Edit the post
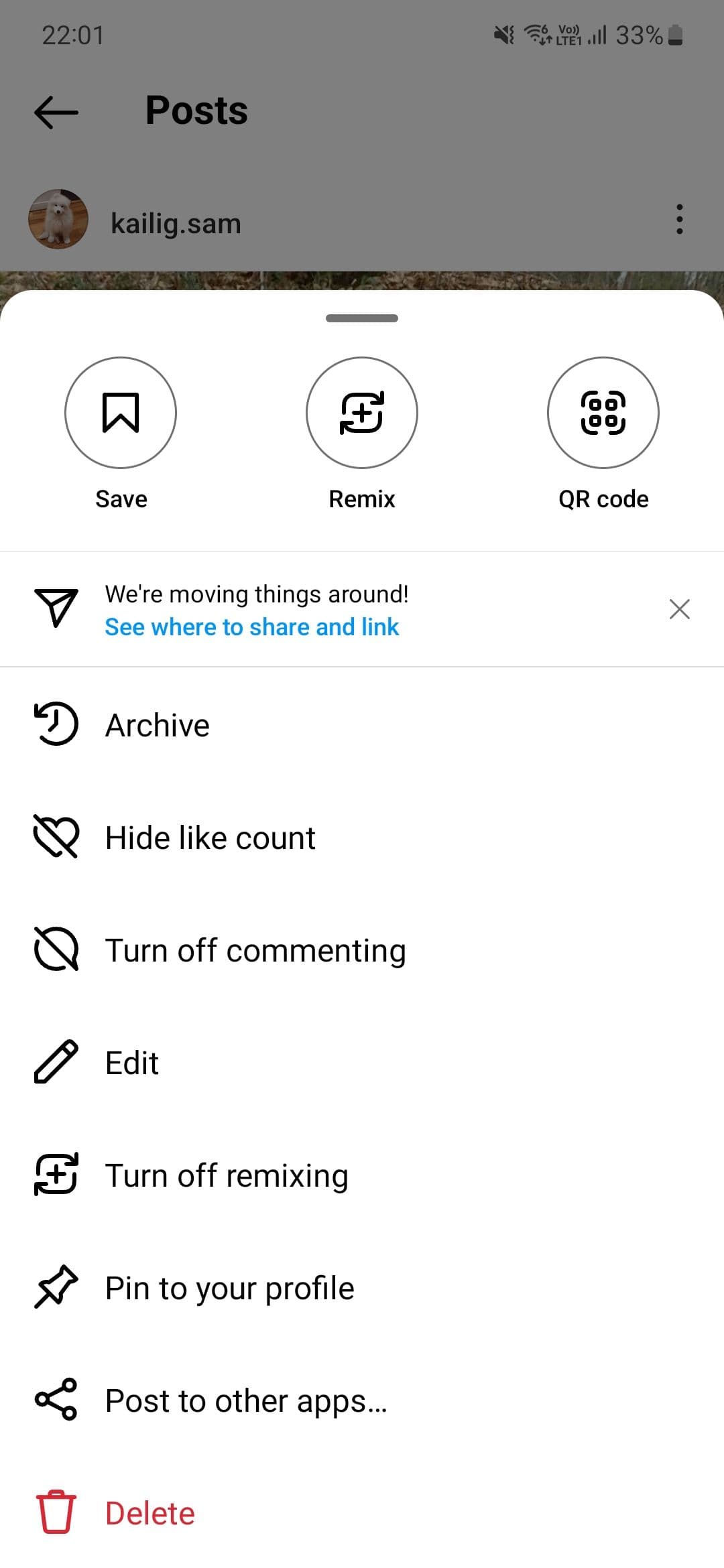 click(x=132, y=1063)
